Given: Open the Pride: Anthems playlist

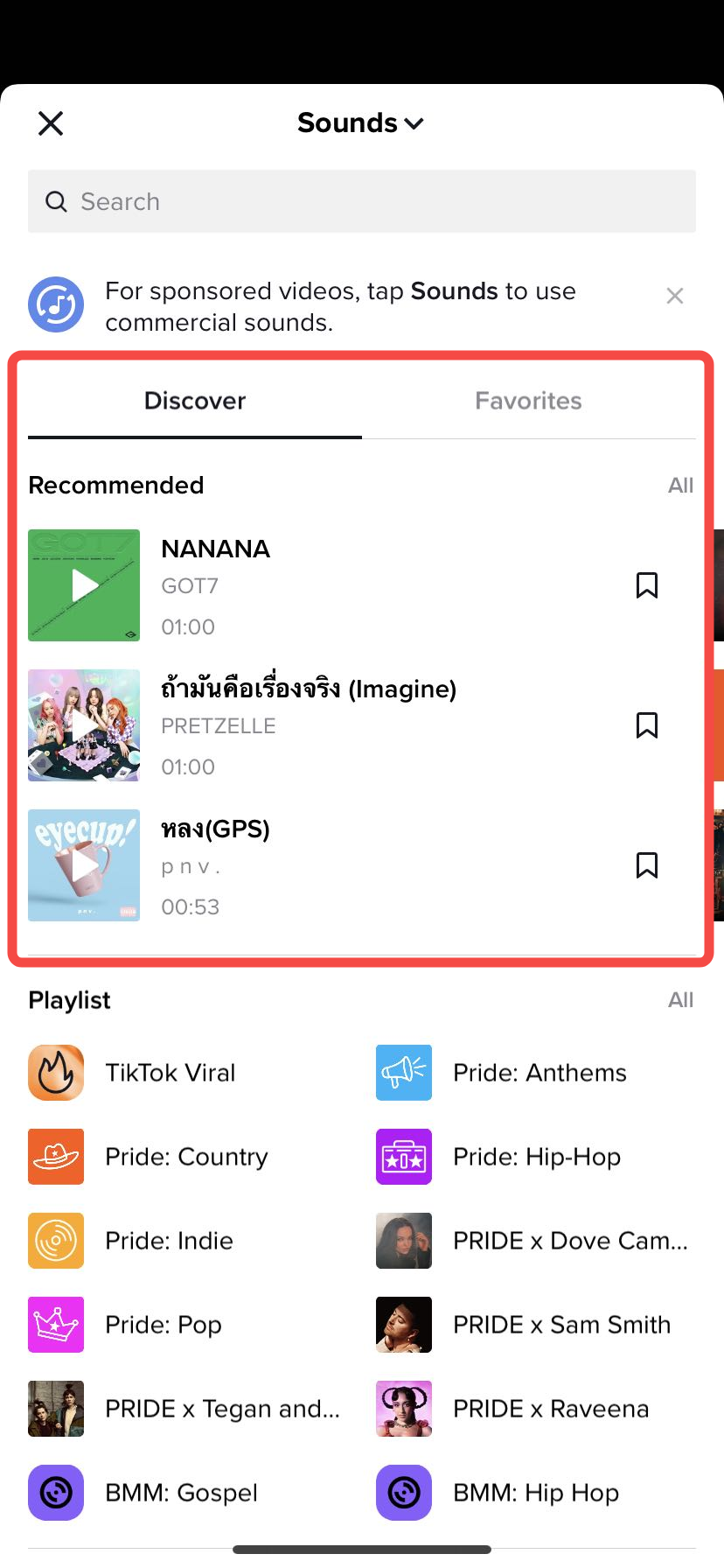Looking at the screenshot, I should 539,1073.
